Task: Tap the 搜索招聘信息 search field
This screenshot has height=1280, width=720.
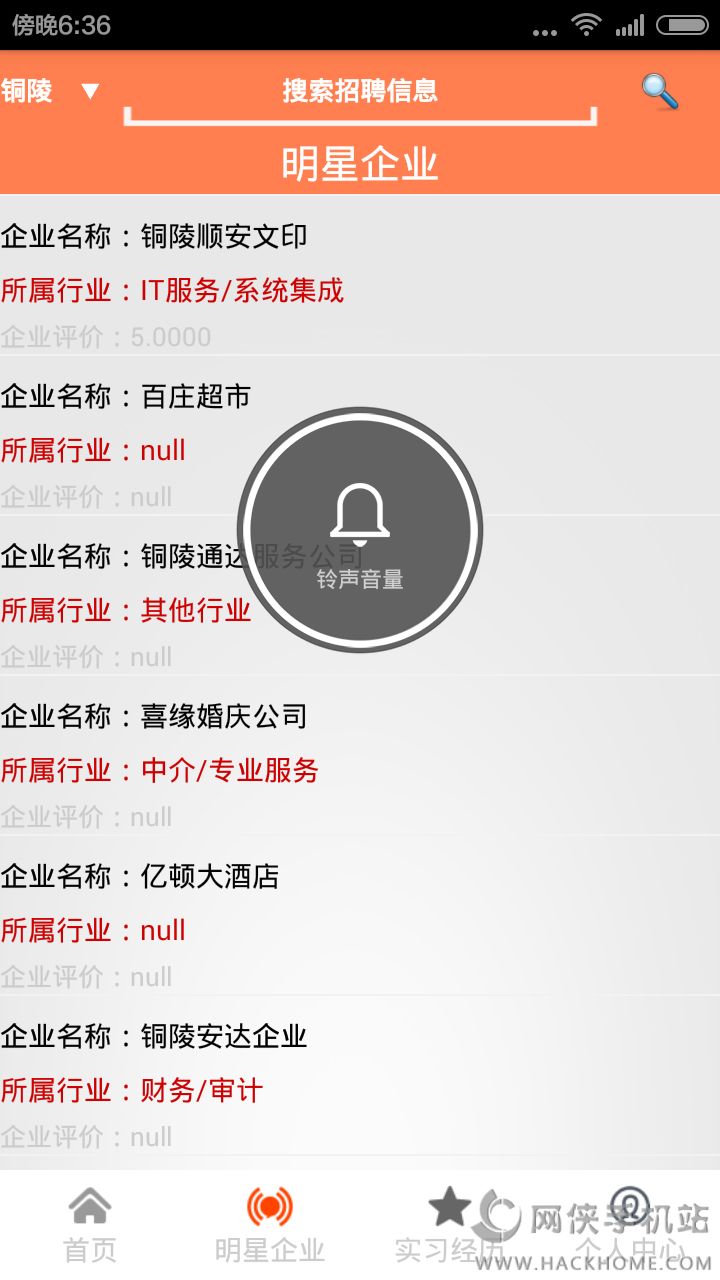Action: click(x=360, y=92)
